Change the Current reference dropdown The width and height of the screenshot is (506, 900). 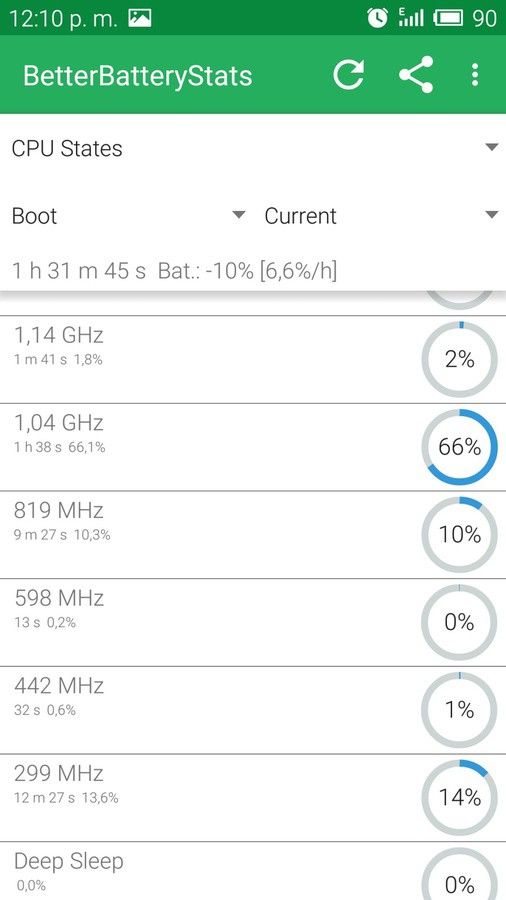(x=381, y=216)
